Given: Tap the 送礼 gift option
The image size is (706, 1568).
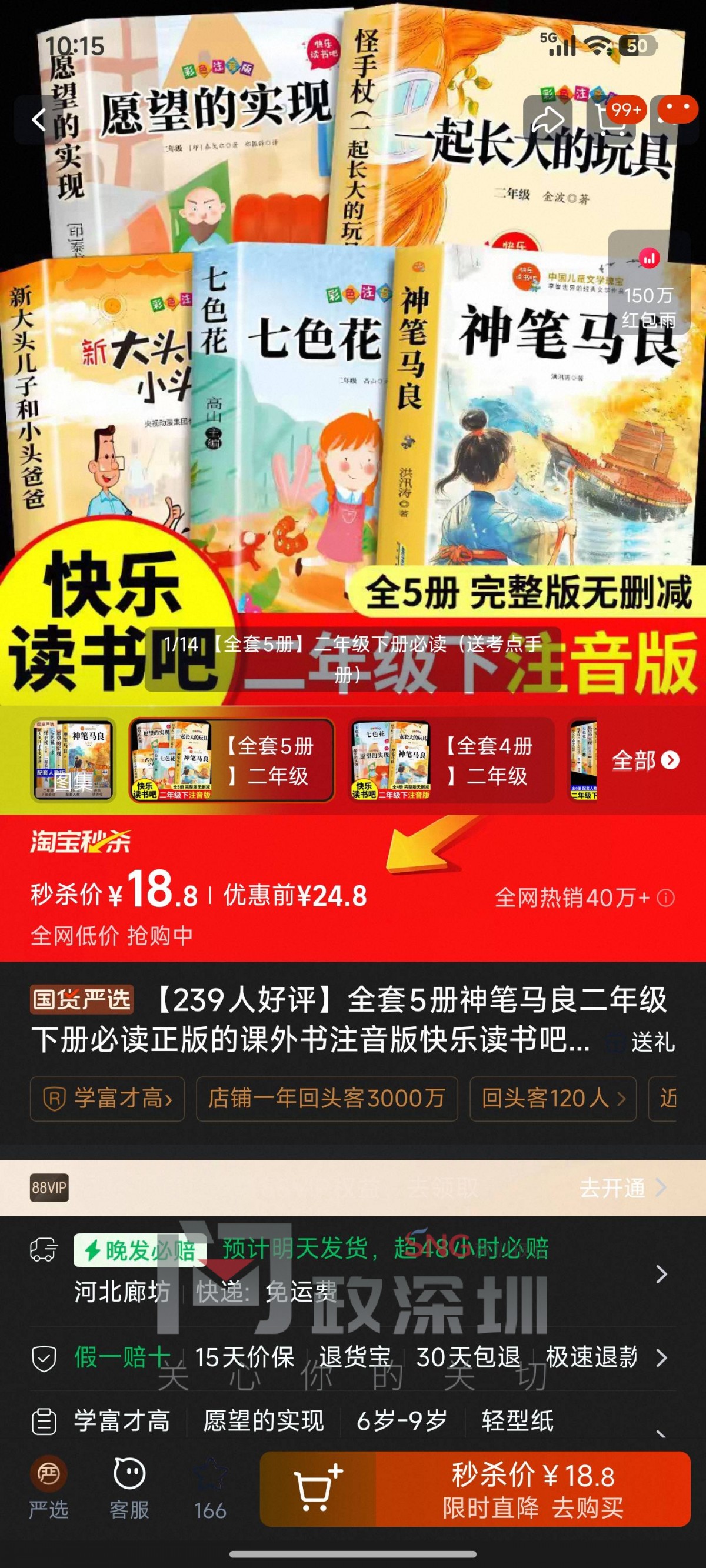Looking at the screenshot, I should pyautogui.click(x=643, y=1043).
